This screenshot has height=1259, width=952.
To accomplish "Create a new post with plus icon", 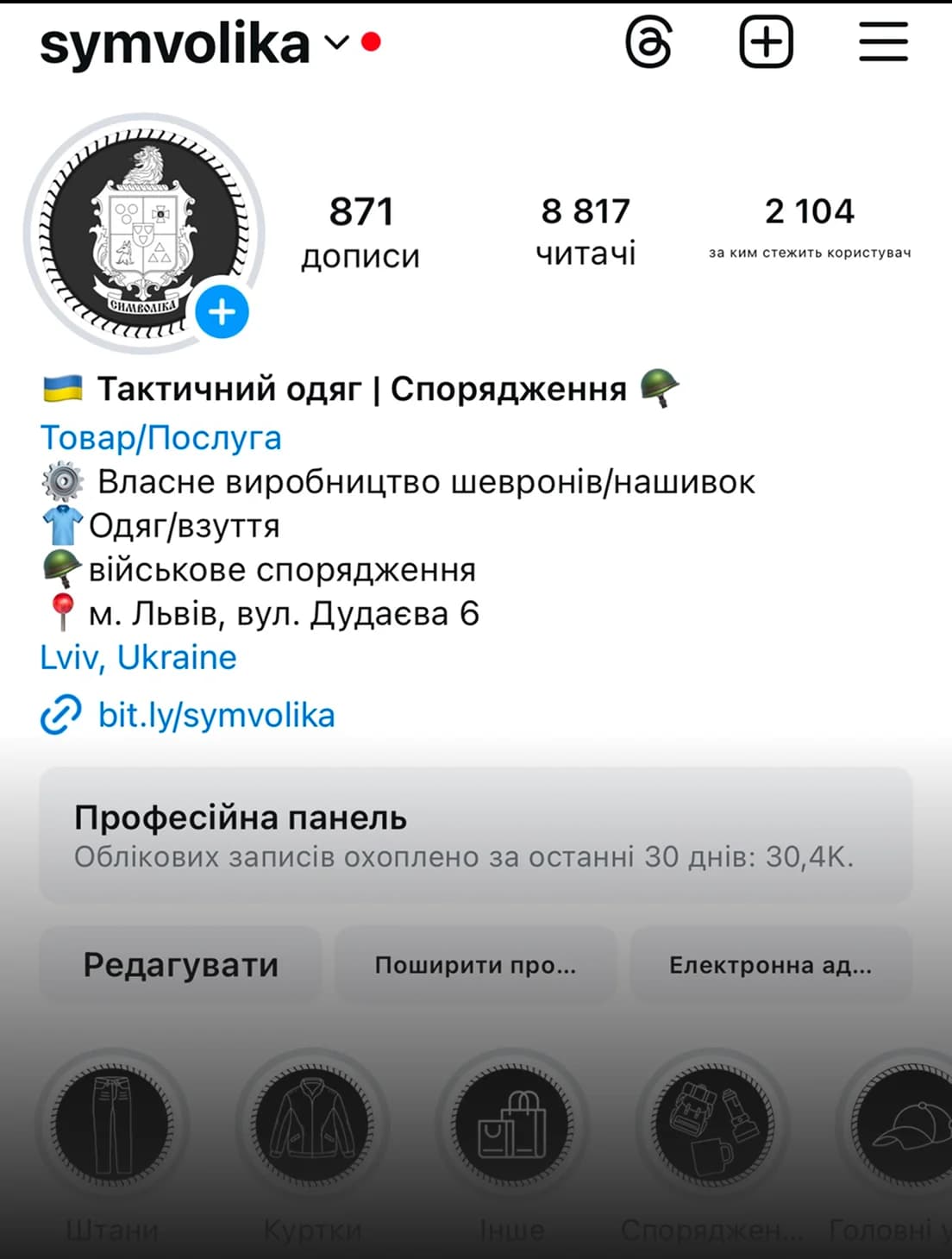I will tap(766, 42).
